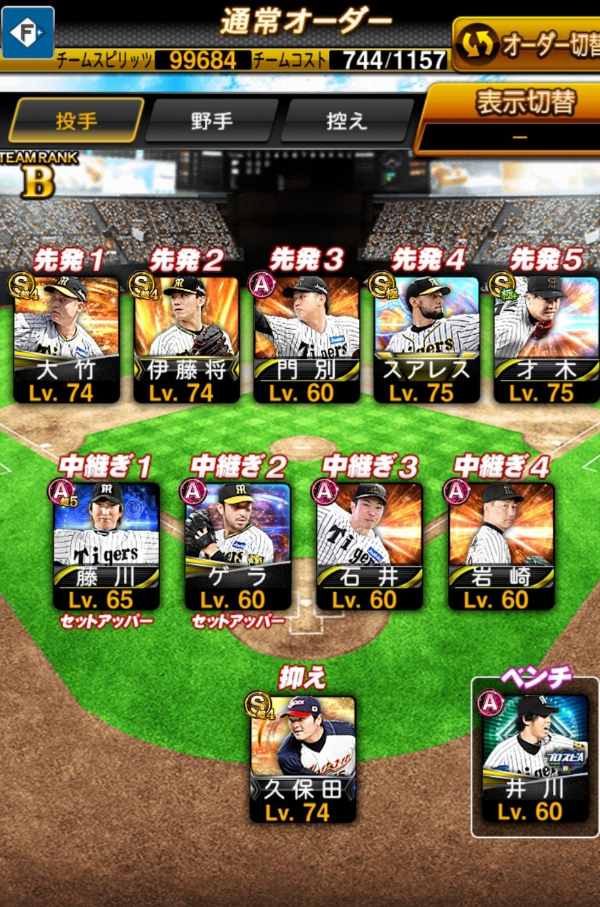
Task: Open starter 5 card 才木
Action: click(x=546, y=339)
